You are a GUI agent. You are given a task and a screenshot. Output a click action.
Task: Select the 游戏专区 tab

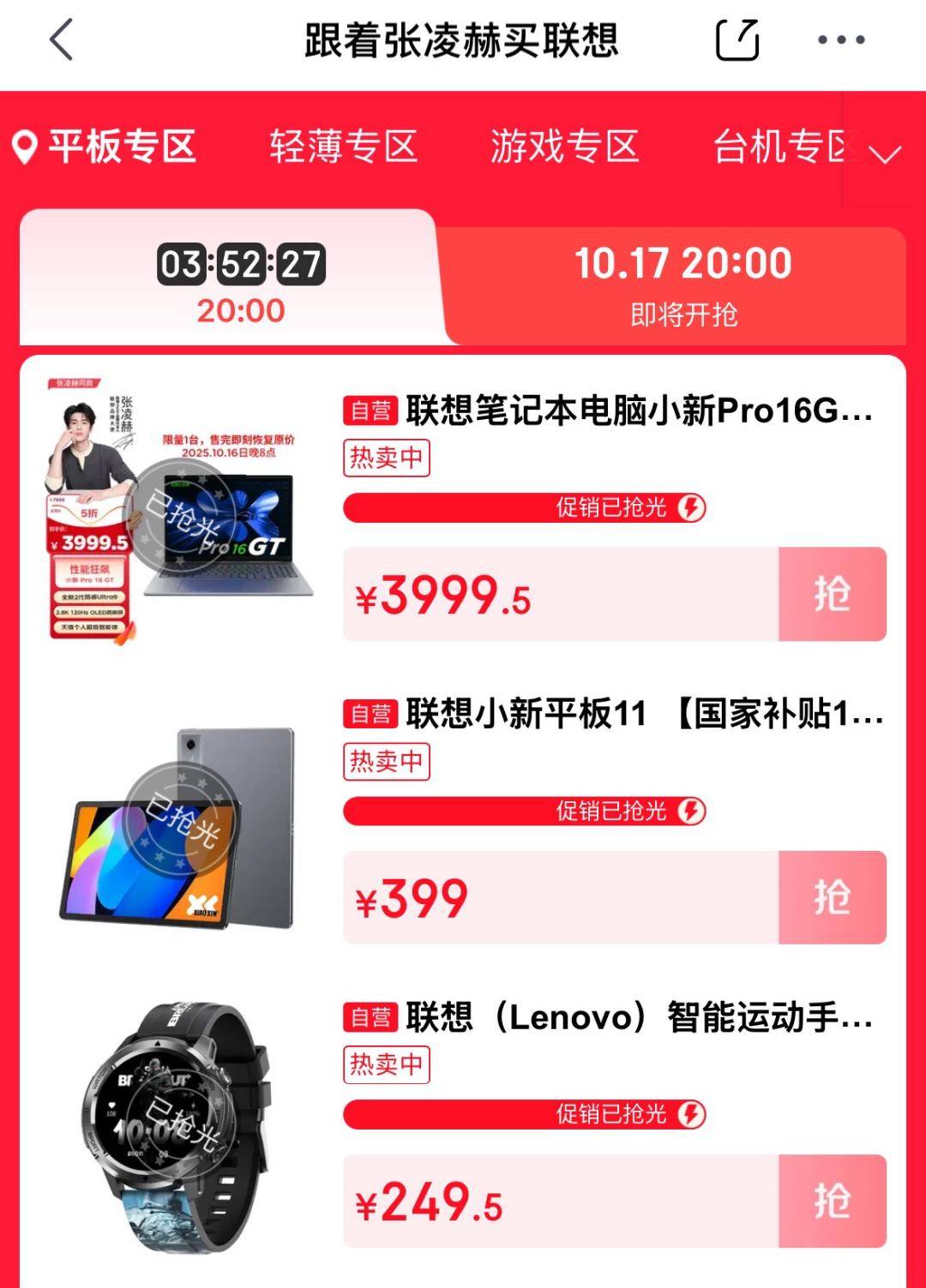tap(564, 147)
